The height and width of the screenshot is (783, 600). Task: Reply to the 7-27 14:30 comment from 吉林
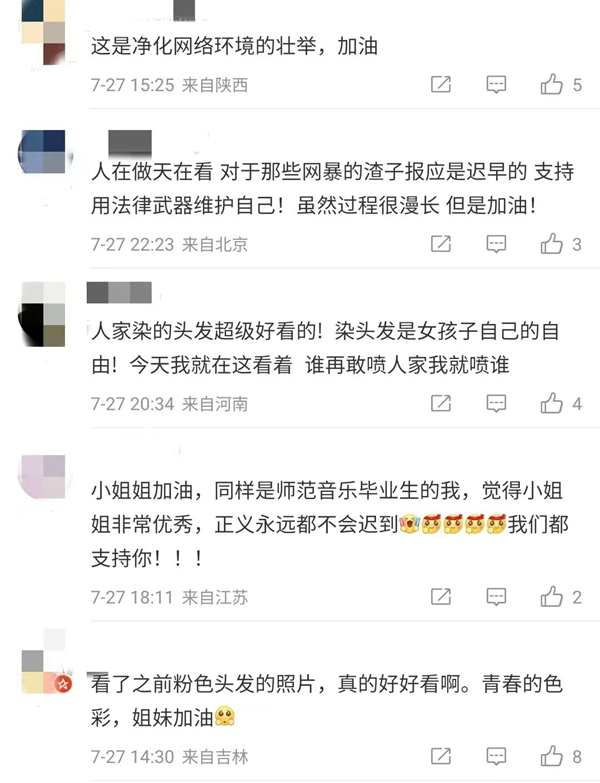click(496, 757)
